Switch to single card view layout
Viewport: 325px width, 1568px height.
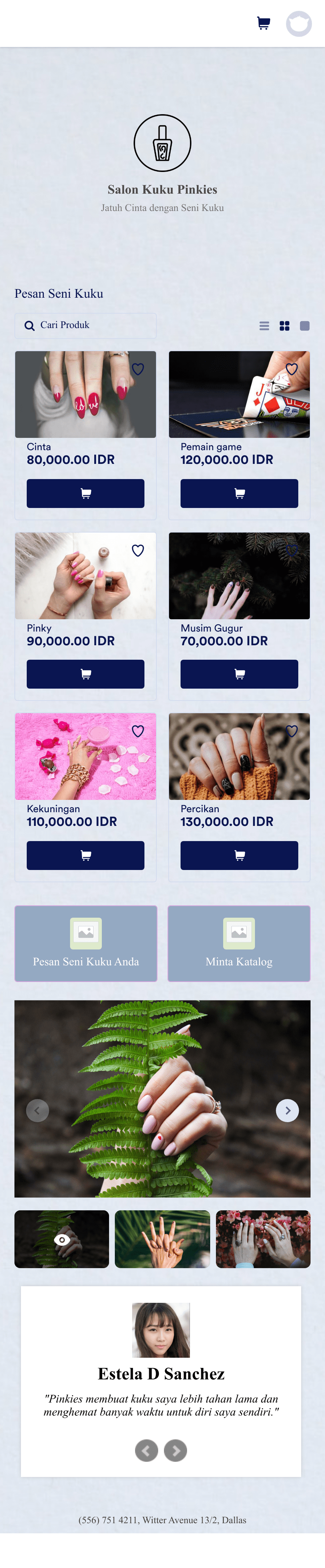click(x=305, y=326)
